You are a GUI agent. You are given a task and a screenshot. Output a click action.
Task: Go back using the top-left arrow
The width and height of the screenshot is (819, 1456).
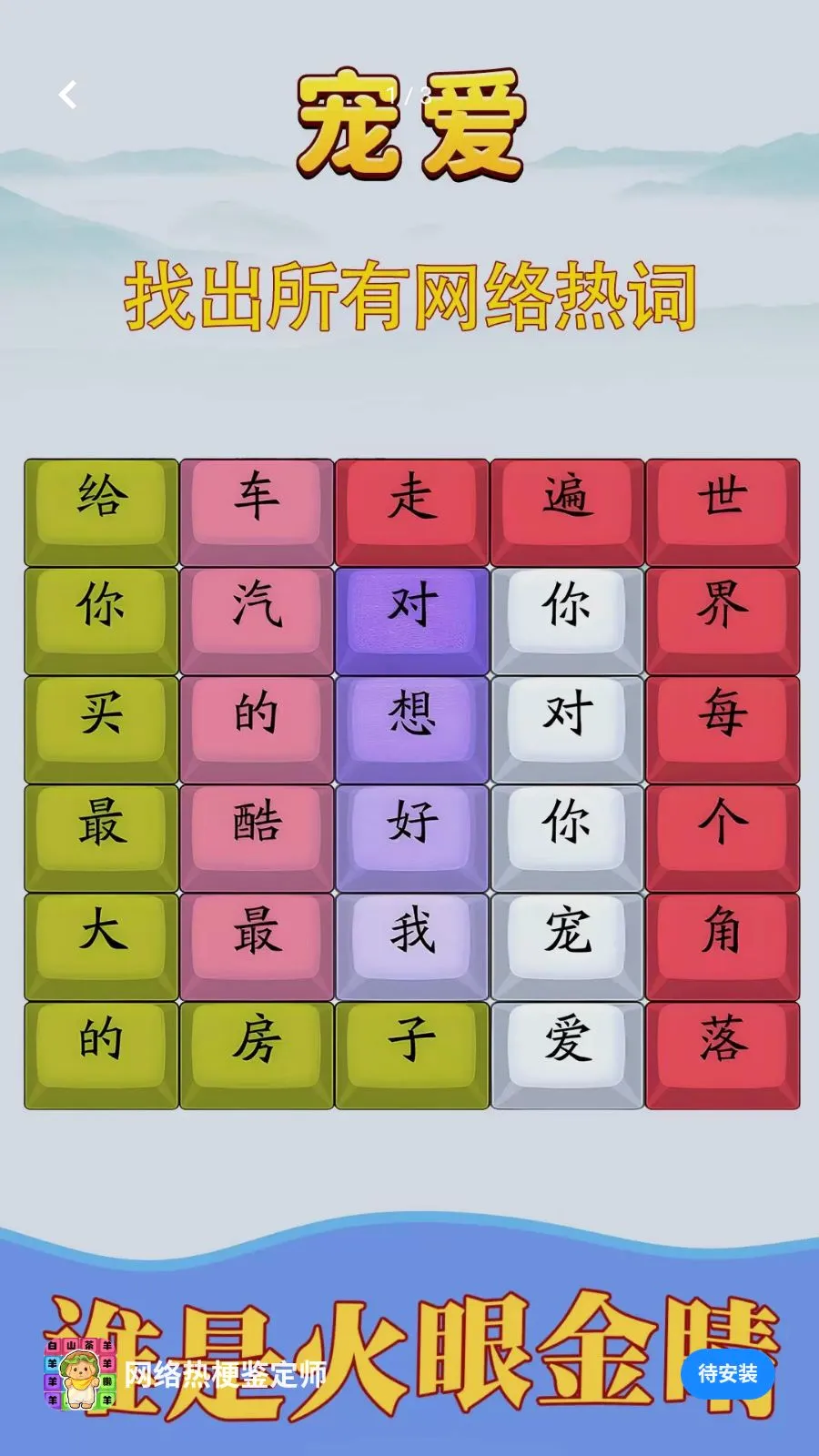coord(67,95)
